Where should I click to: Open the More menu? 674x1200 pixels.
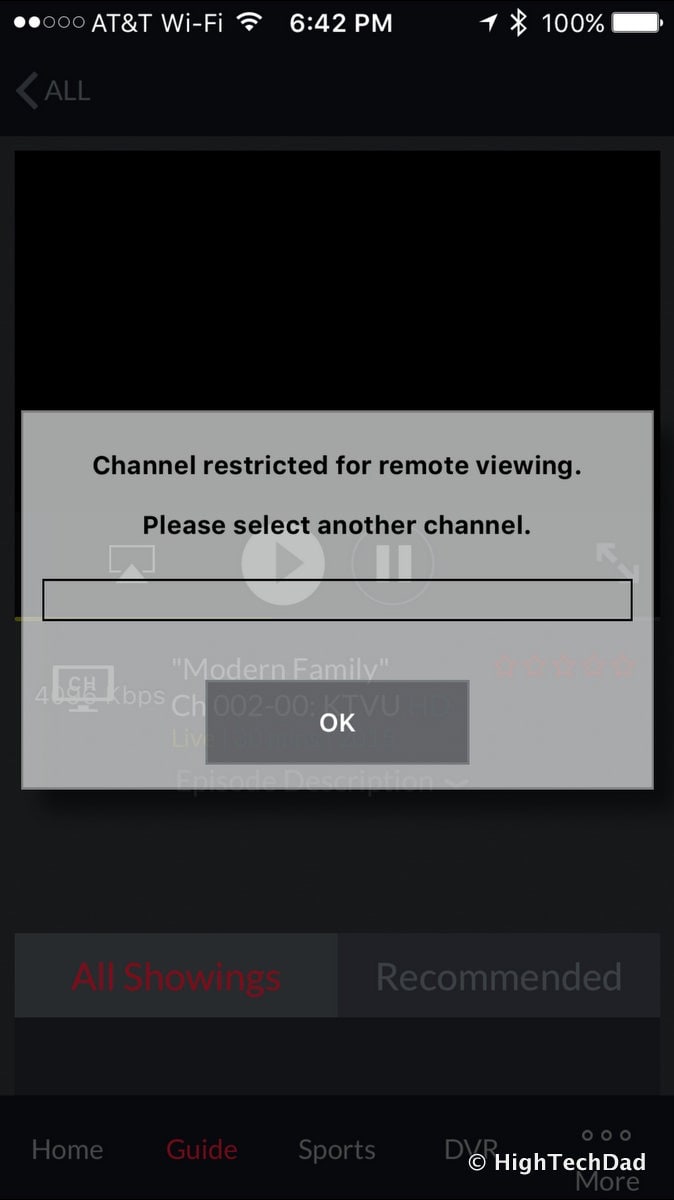tap(606, 1158)
